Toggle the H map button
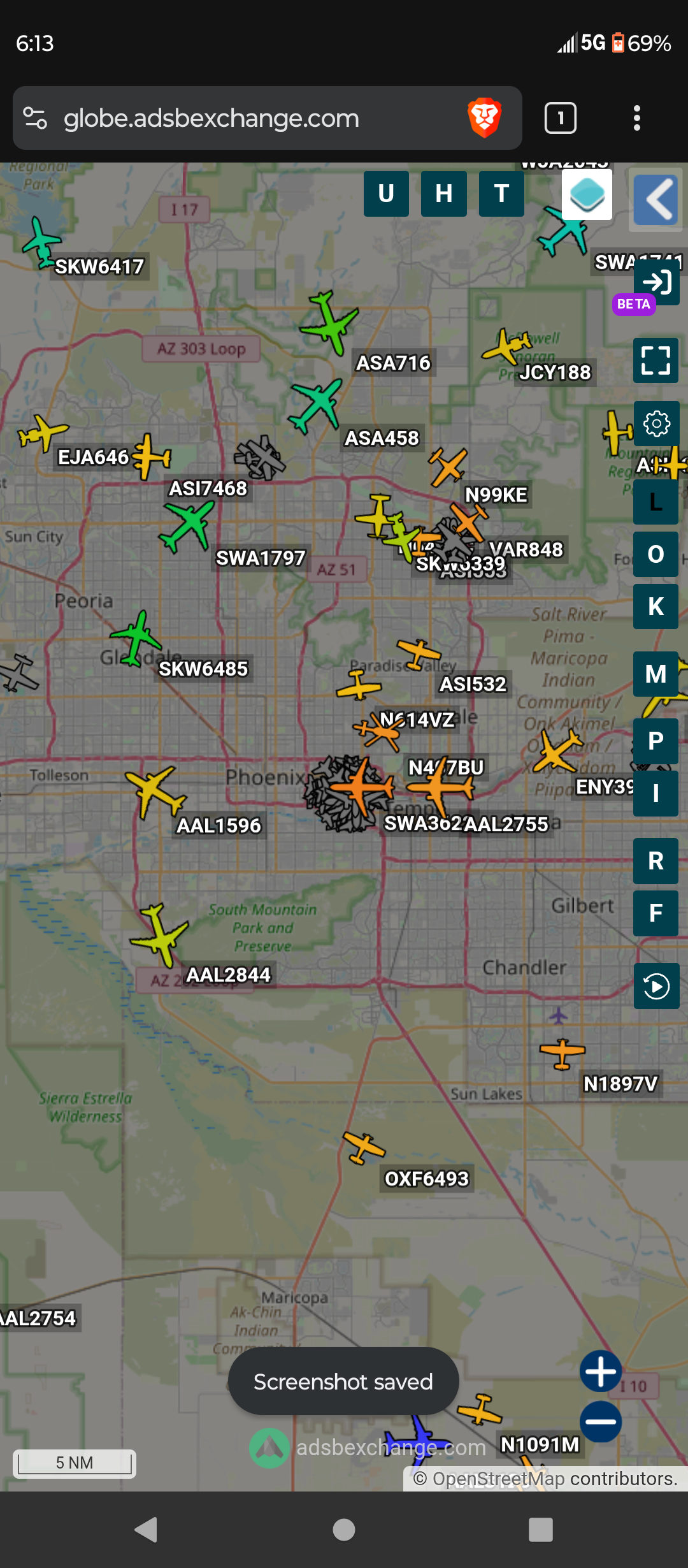Screen dimensions: 688x1568 click(444, 194)
